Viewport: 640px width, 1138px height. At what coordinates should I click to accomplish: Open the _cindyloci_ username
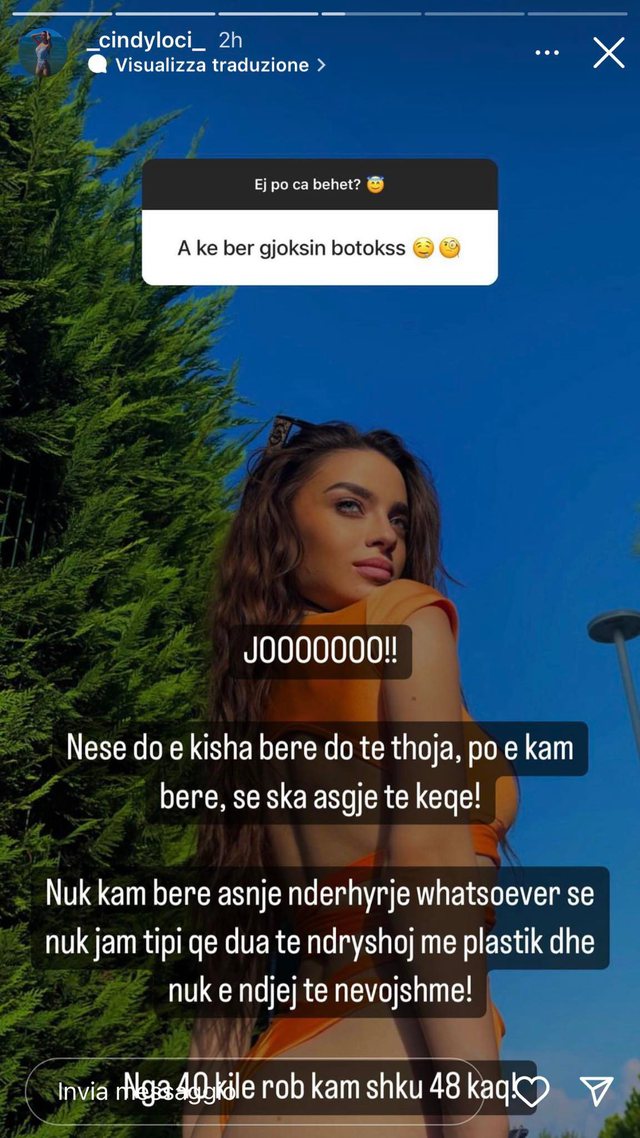click(145, 41)
